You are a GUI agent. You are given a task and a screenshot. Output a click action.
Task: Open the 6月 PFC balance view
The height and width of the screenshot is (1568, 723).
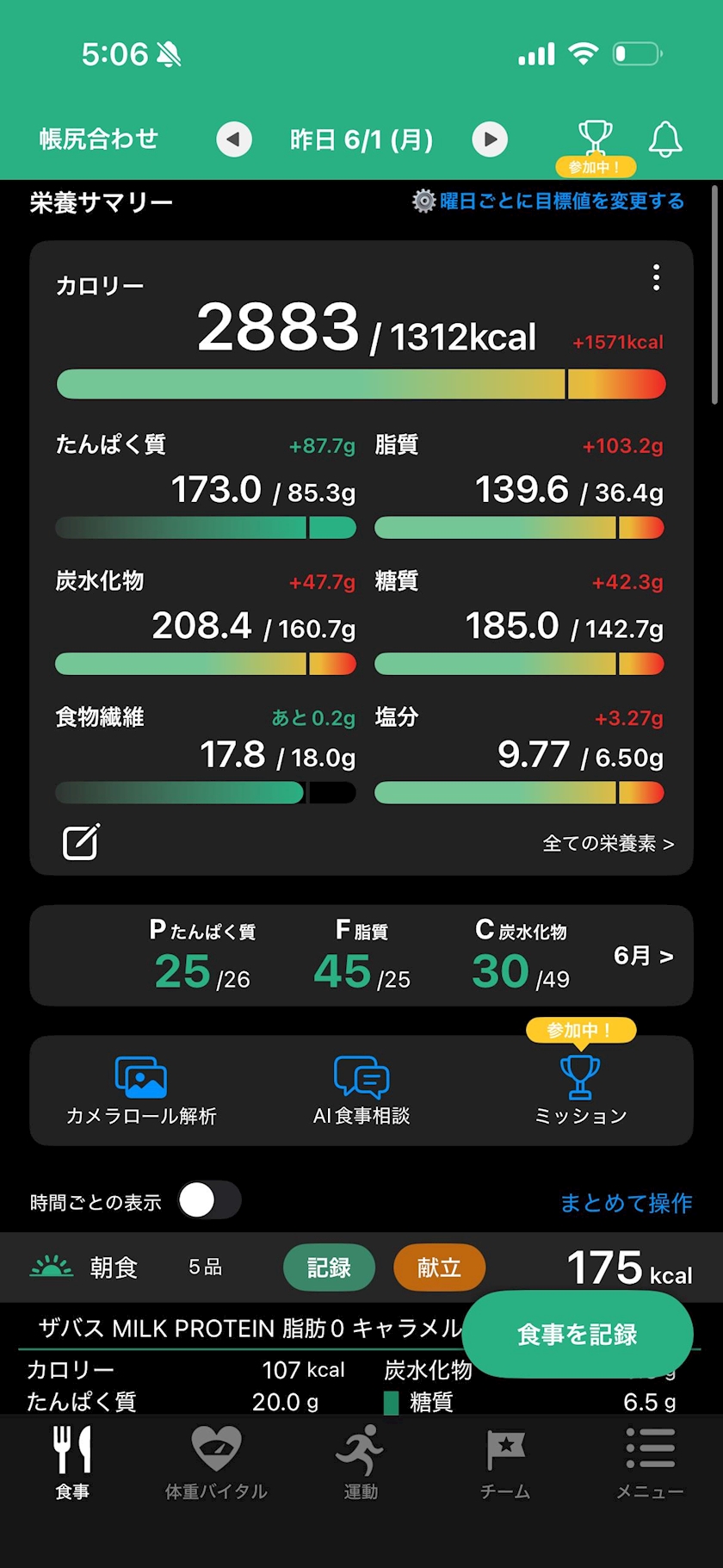tap(643, 956)
